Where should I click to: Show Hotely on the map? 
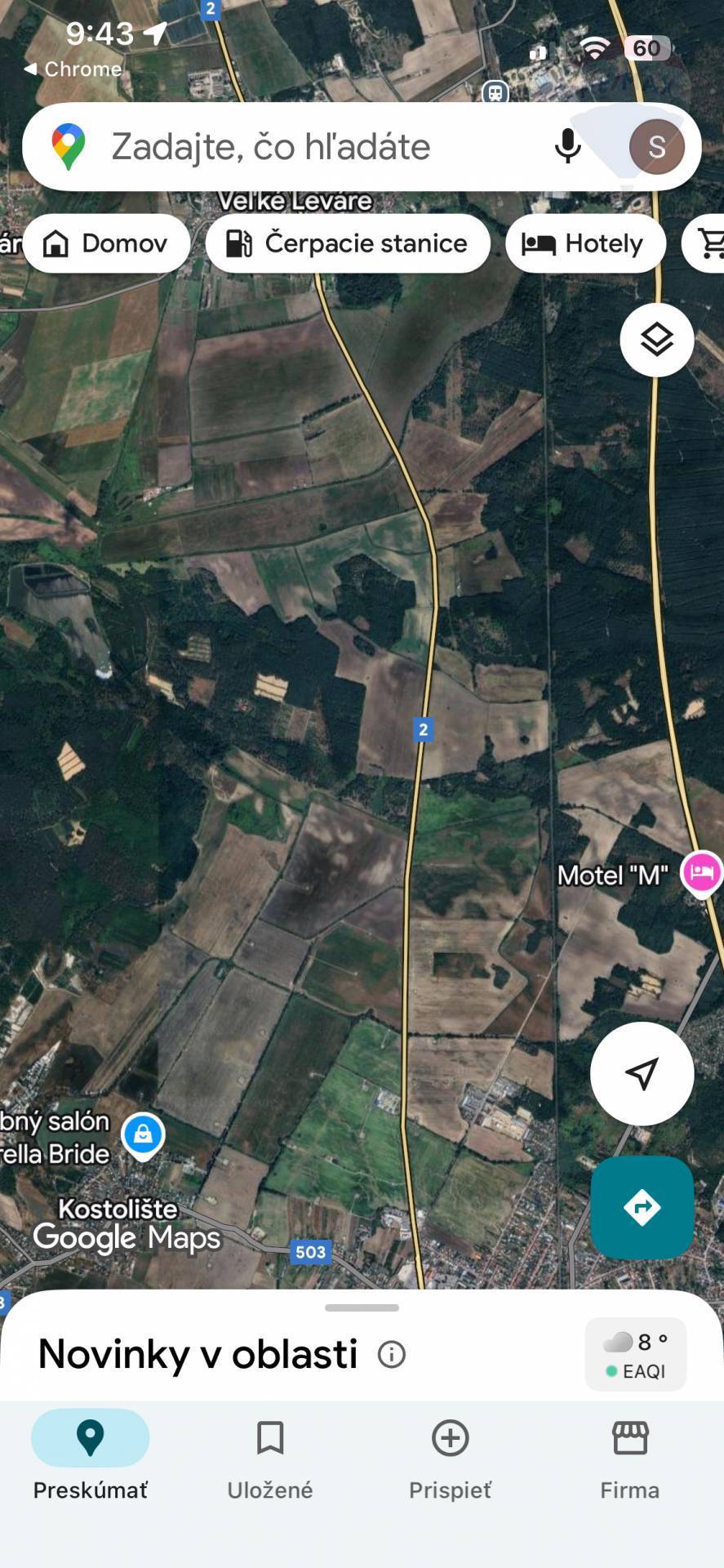click(585, 243)
